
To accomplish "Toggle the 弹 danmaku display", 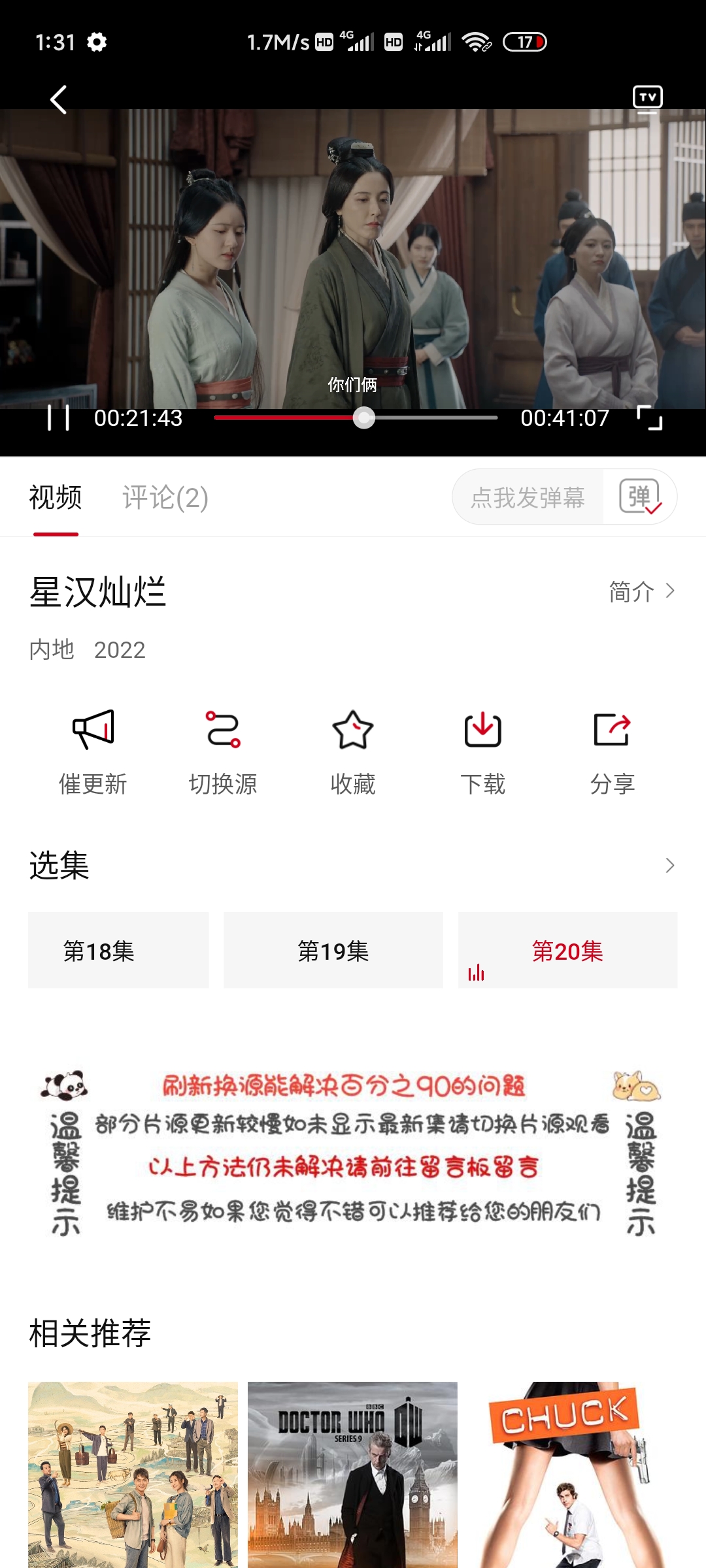I will (x=640, y=498).
